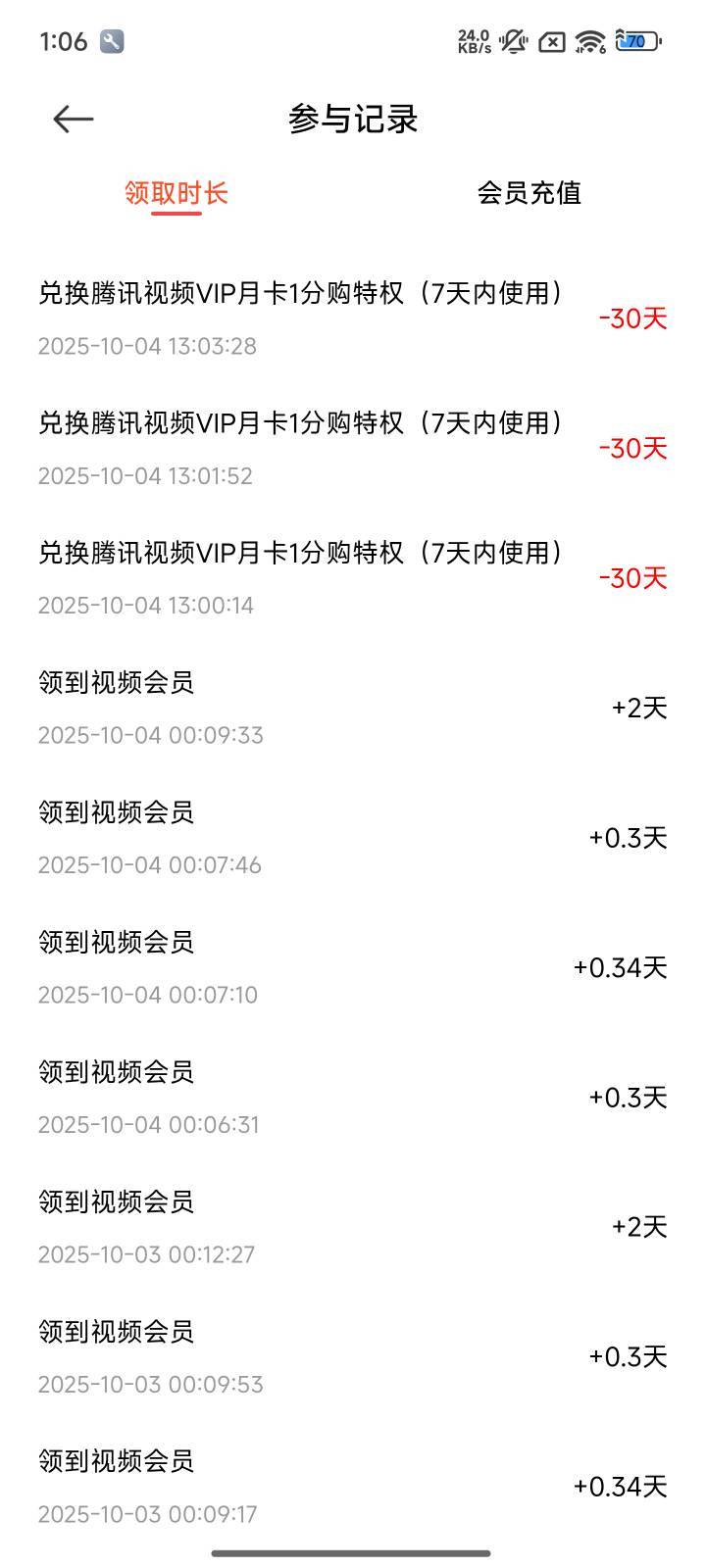Go back using the top arrow
The height and width of the screenshot is (1568, 706).
click(x=74, y=120)
